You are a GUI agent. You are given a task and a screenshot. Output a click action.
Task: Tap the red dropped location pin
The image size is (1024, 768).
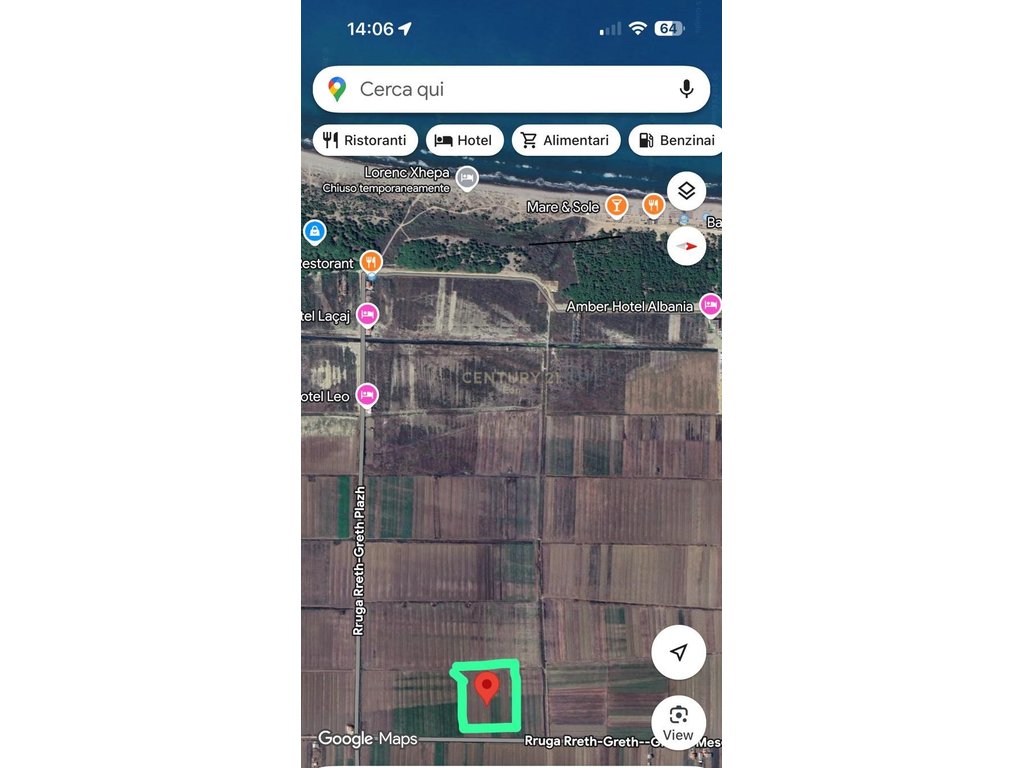coord(487,688)
